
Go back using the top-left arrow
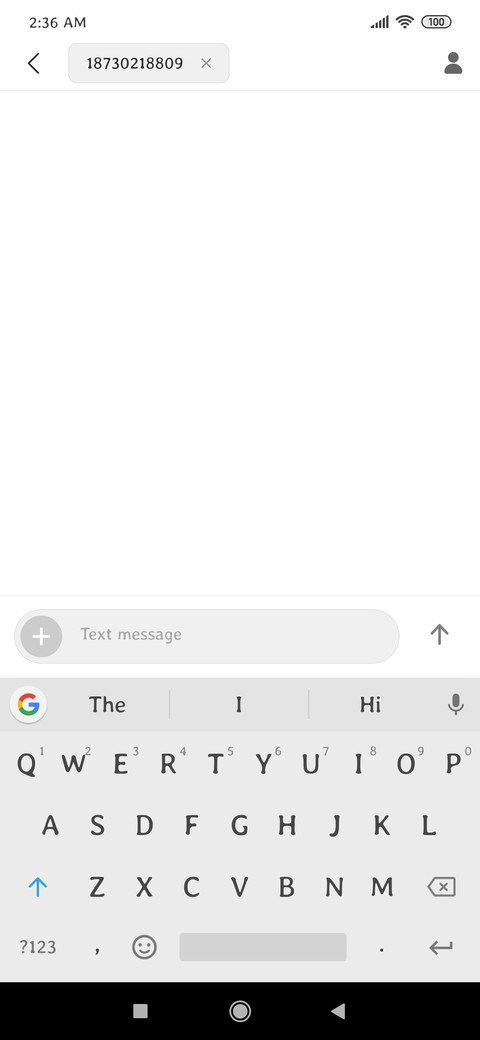coord(34,64)
